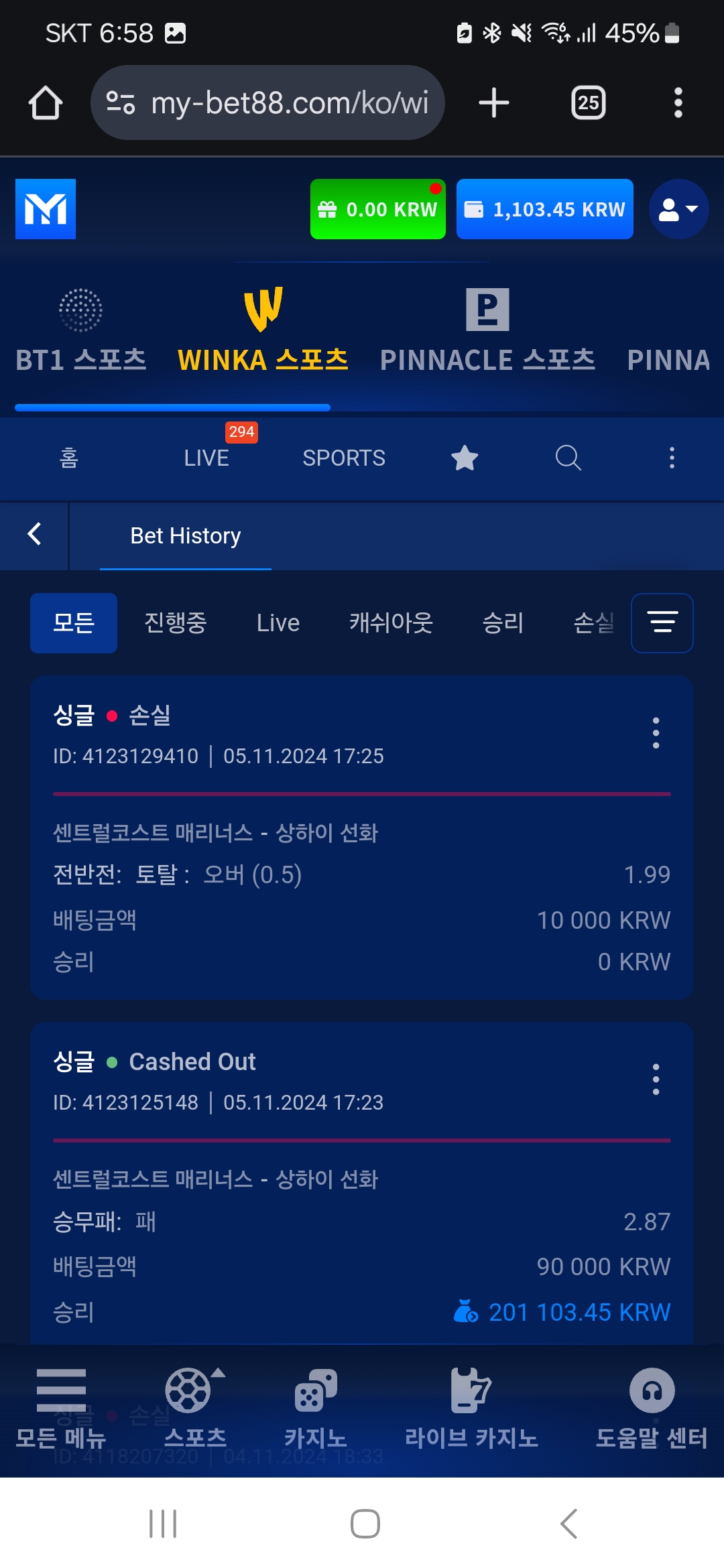Show only 승리 bets
Viewport: 724px width, 1568px height.
tap(503, 623)
